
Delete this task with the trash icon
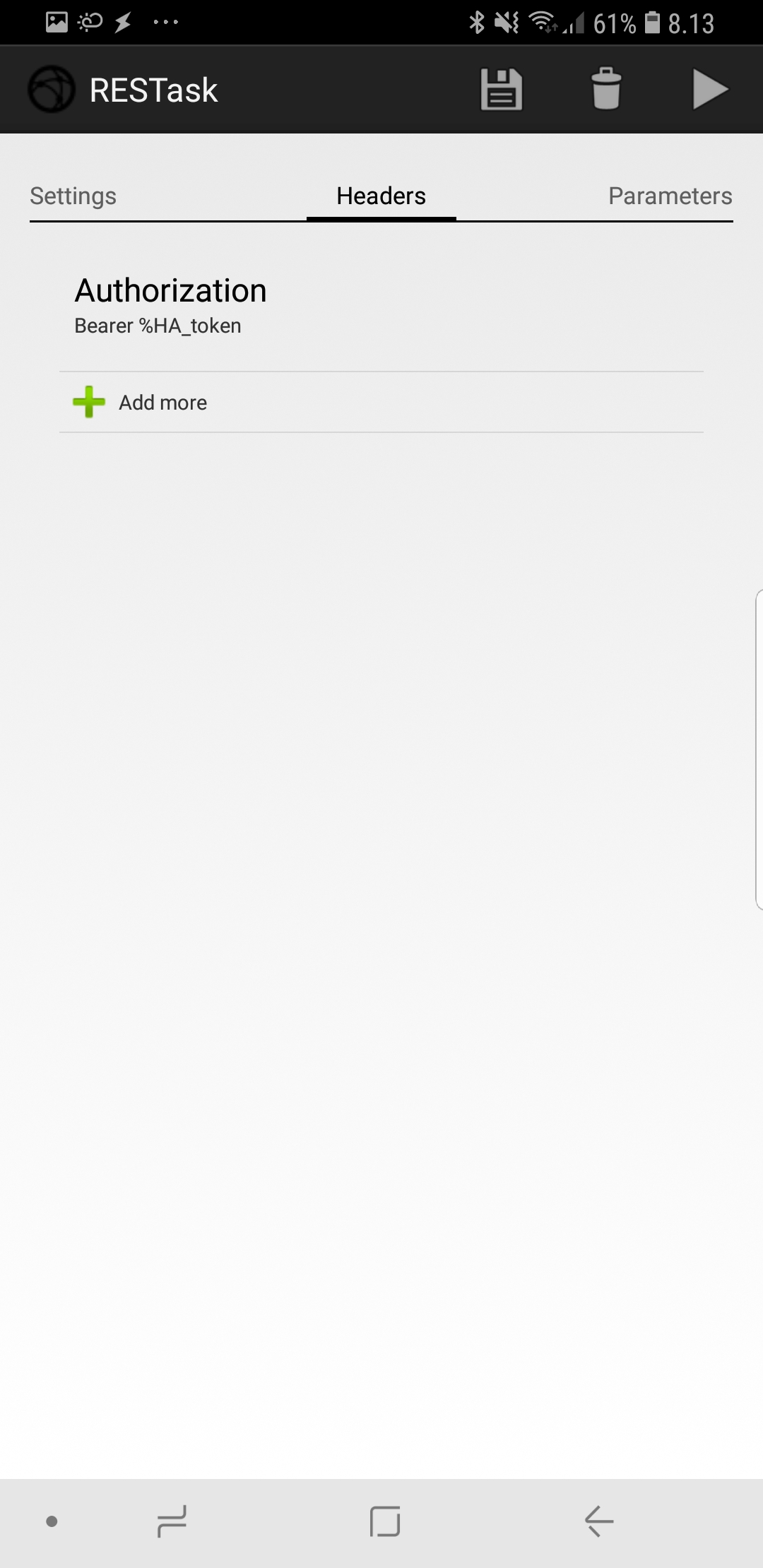[x=605, y=90]
